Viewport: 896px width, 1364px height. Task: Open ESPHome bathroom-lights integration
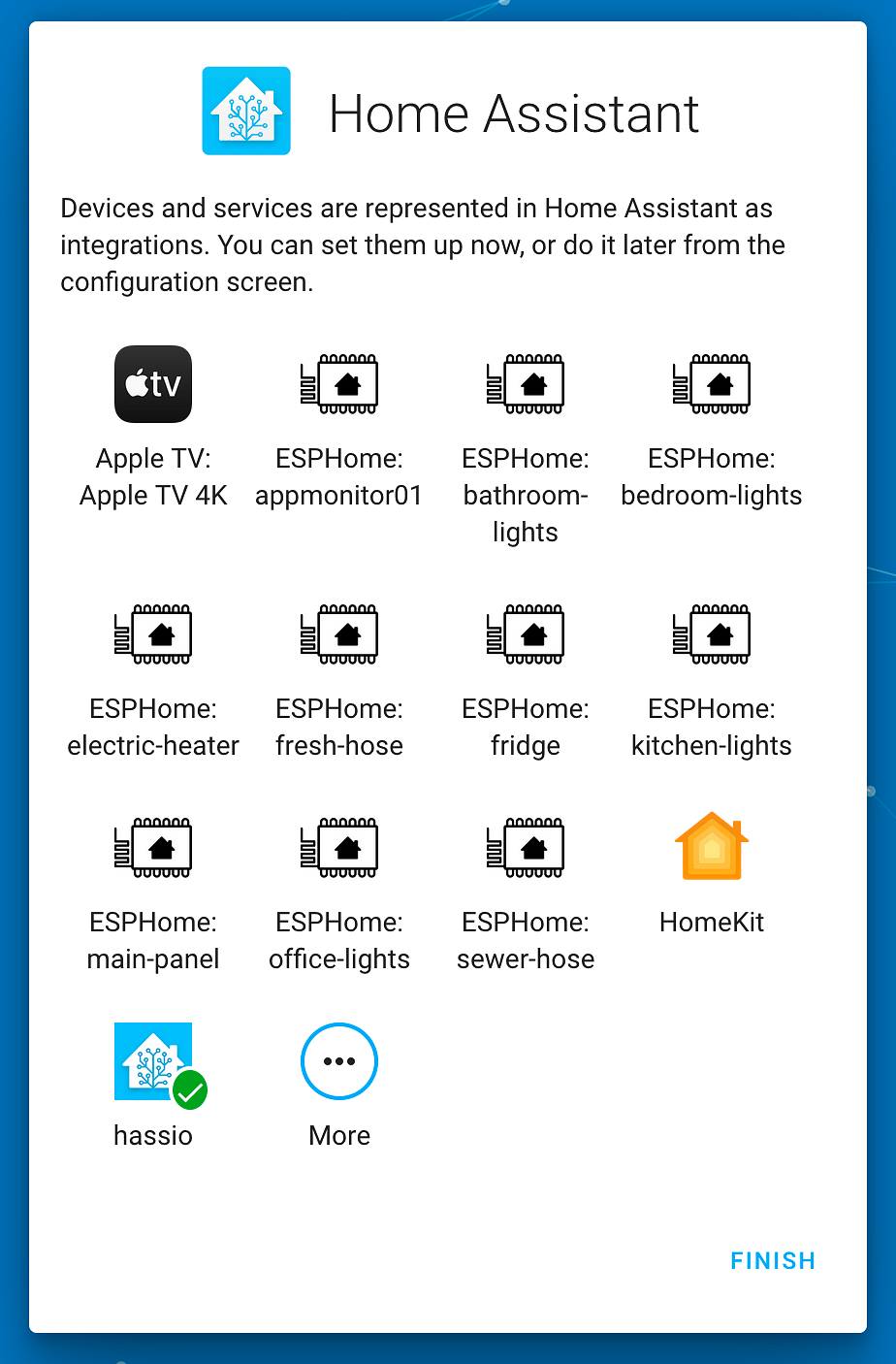tap(526, 446)
